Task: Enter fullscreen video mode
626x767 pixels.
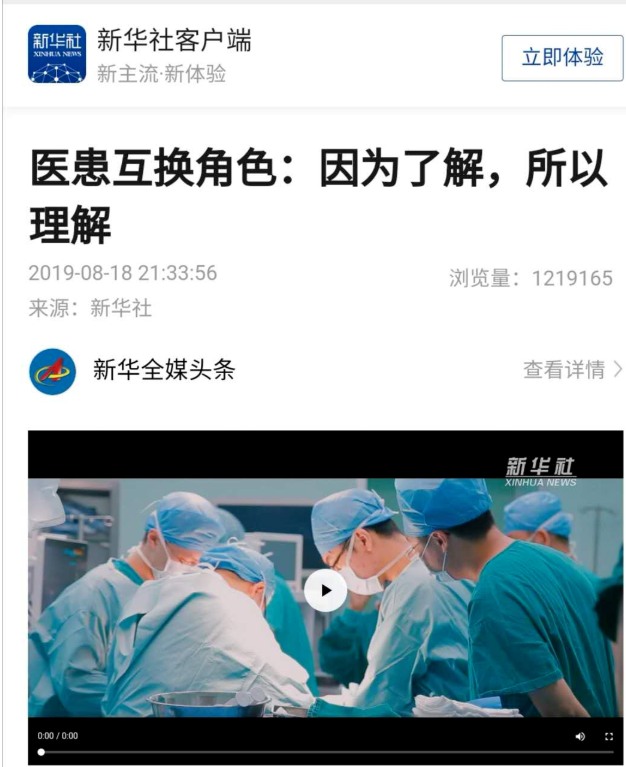Action: (x=609, y=736)
